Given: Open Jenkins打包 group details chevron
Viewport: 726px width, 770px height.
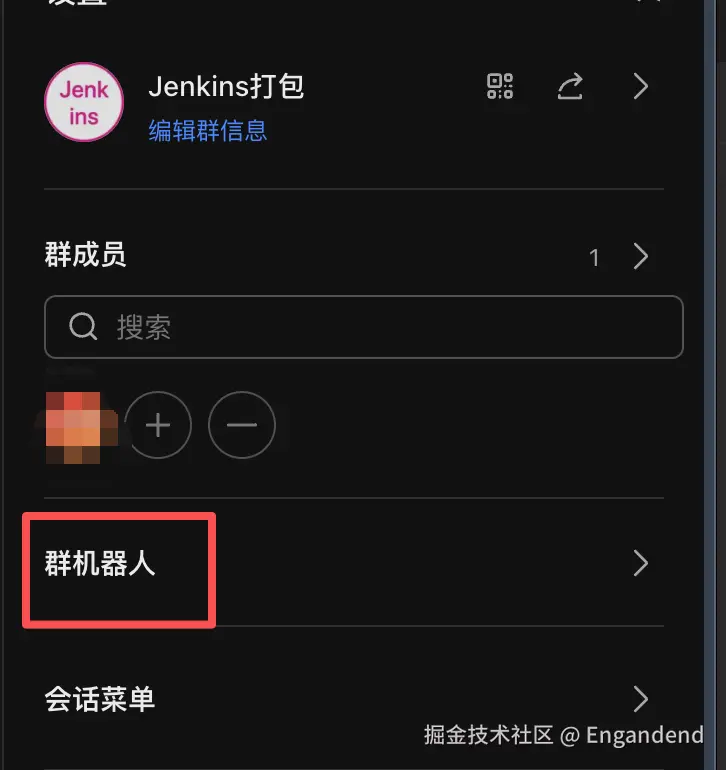Looking at the screenshot, I should pos(641,87).
